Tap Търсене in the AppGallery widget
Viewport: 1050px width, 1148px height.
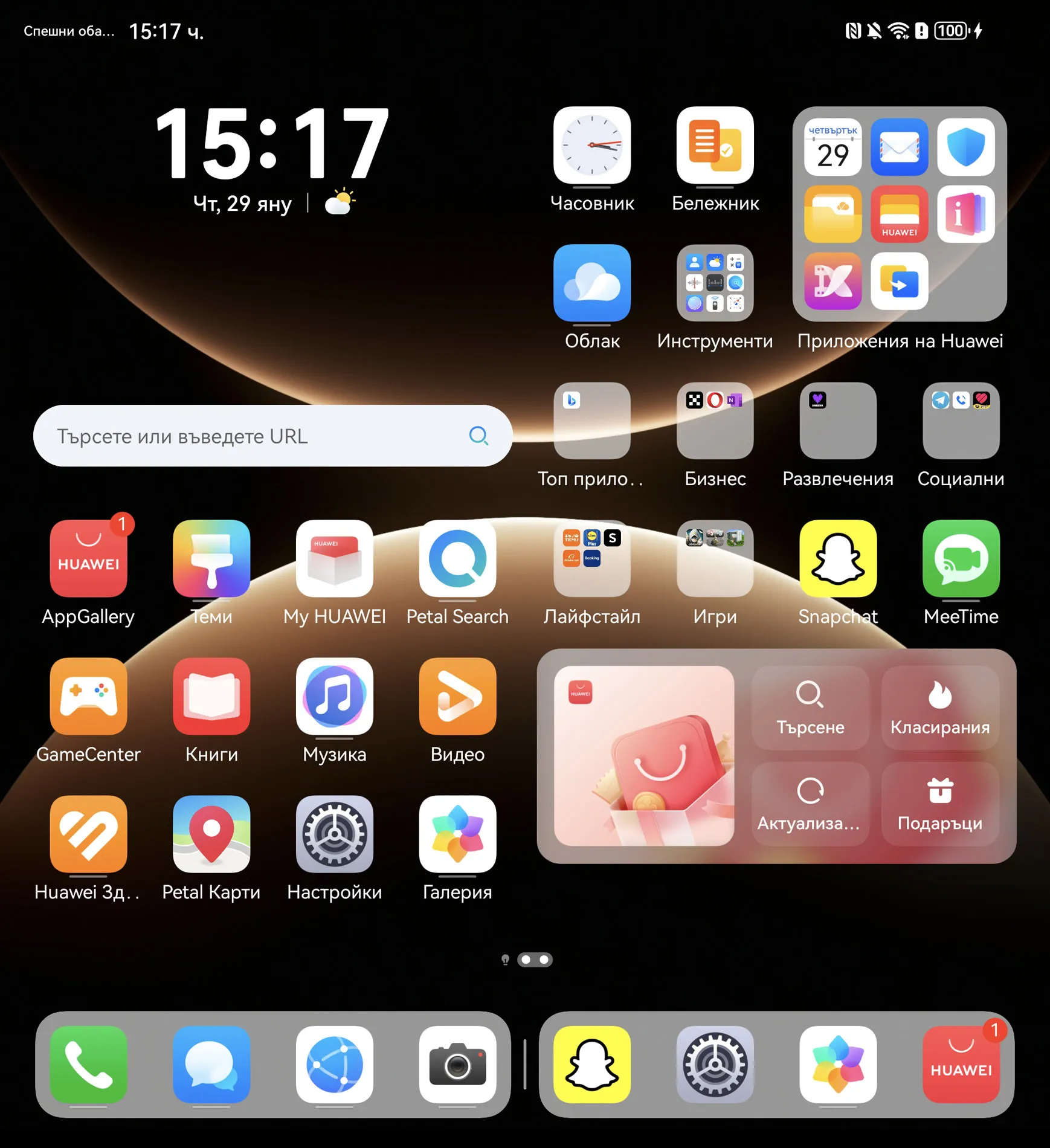click(810, 708)
